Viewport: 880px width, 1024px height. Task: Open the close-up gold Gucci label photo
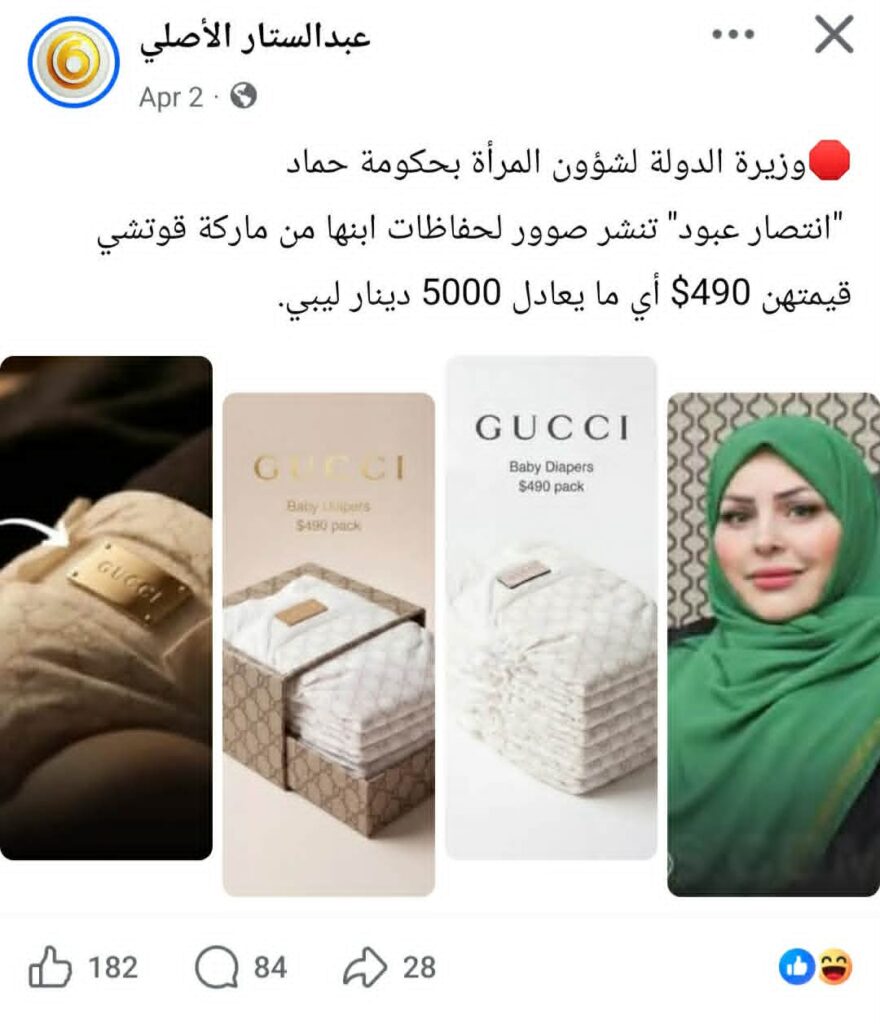pos(105,608)
